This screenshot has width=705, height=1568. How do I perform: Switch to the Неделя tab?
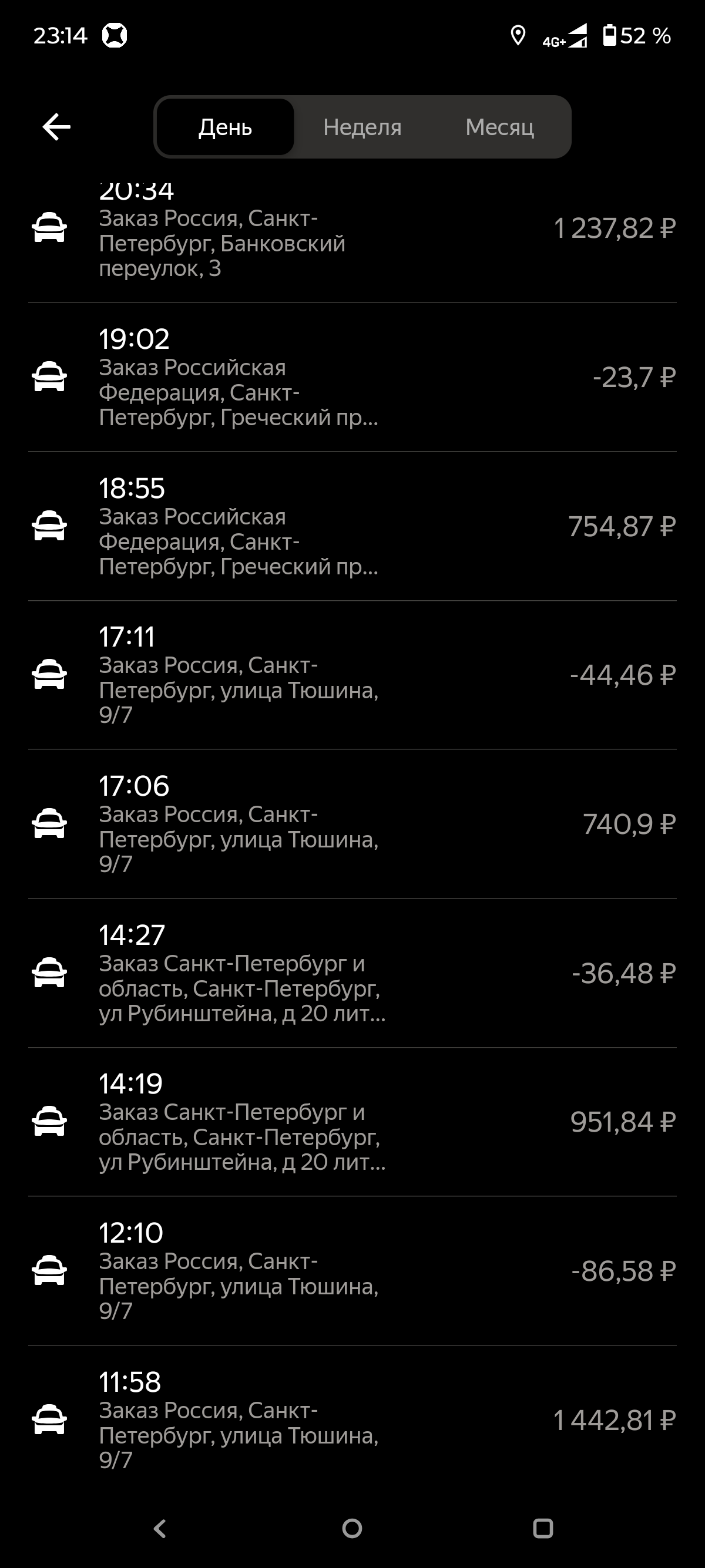point(362,127)
